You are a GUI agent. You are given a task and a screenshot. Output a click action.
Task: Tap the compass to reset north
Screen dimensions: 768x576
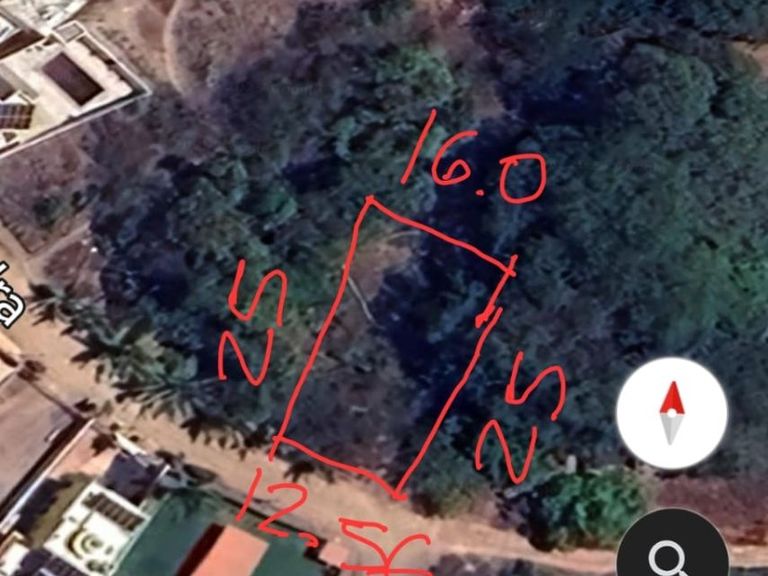(672, 413)
